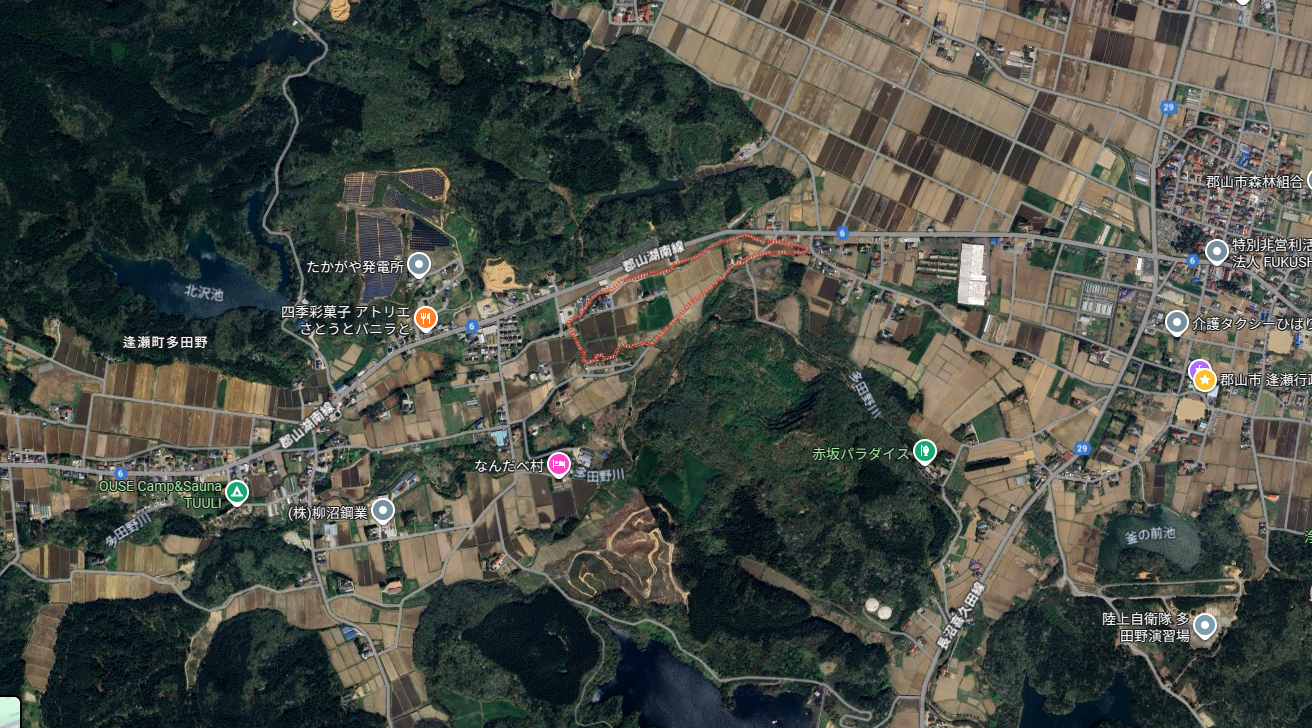Tap the 介護タクシーひばり location pin

1177,322
